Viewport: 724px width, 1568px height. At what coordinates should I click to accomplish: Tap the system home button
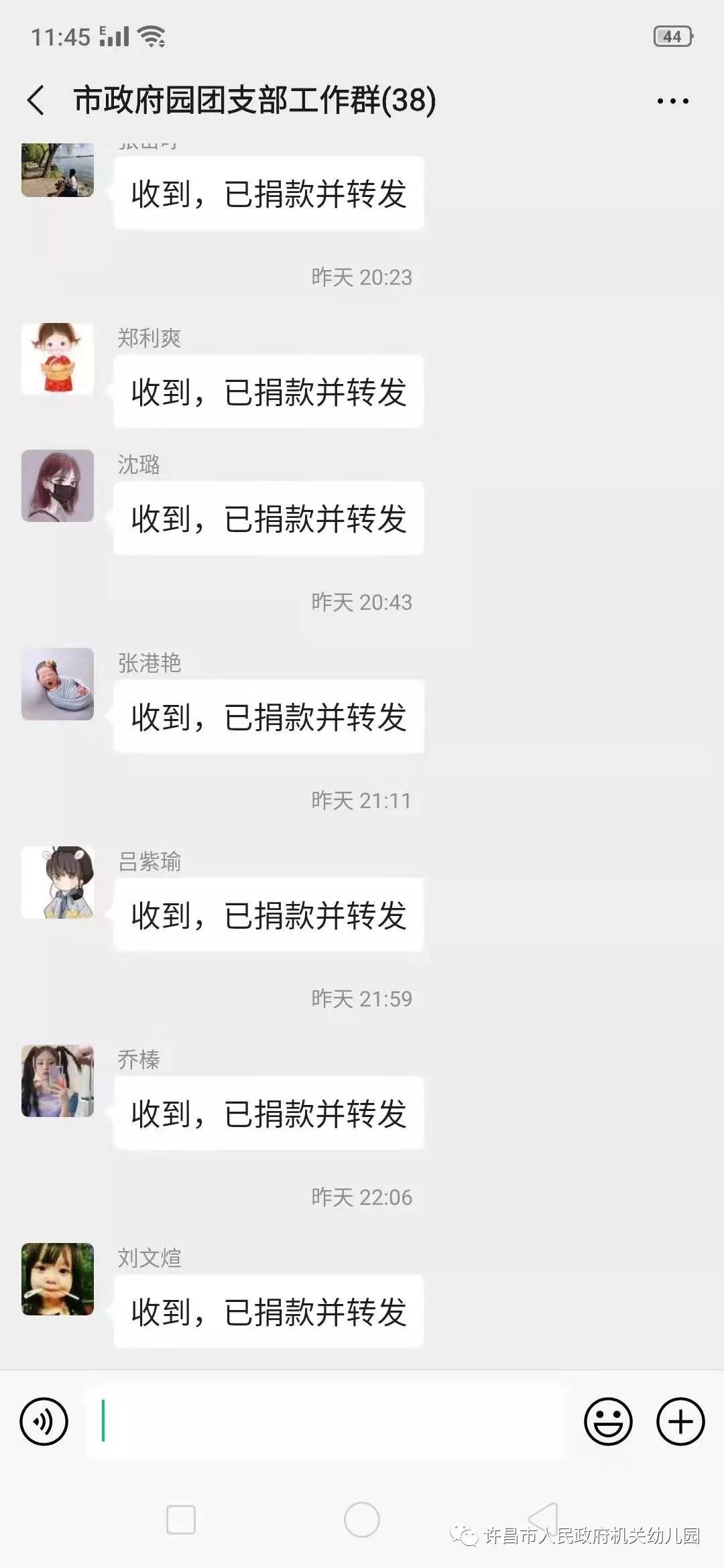362,1520
